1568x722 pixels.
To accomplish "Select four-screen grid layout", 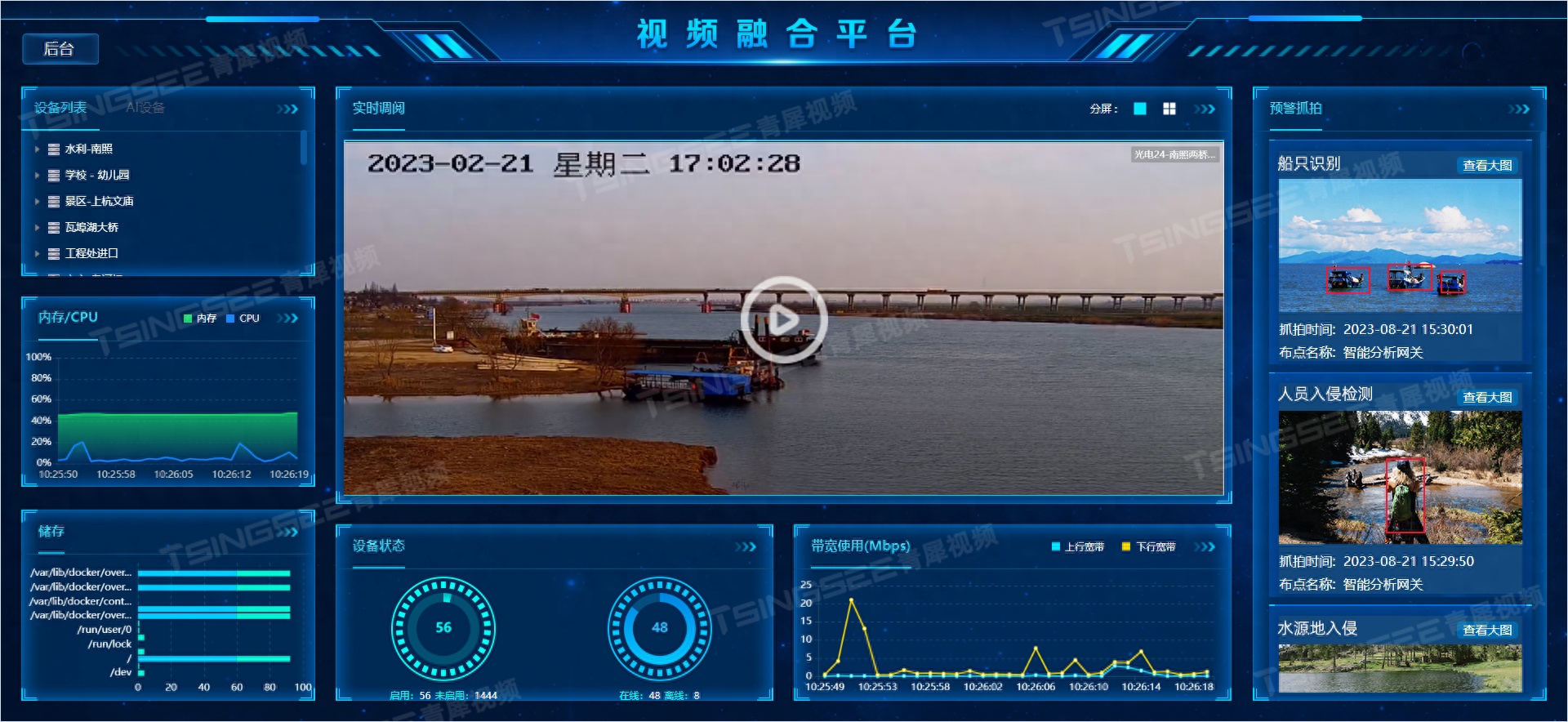I will coord(1169,109).
